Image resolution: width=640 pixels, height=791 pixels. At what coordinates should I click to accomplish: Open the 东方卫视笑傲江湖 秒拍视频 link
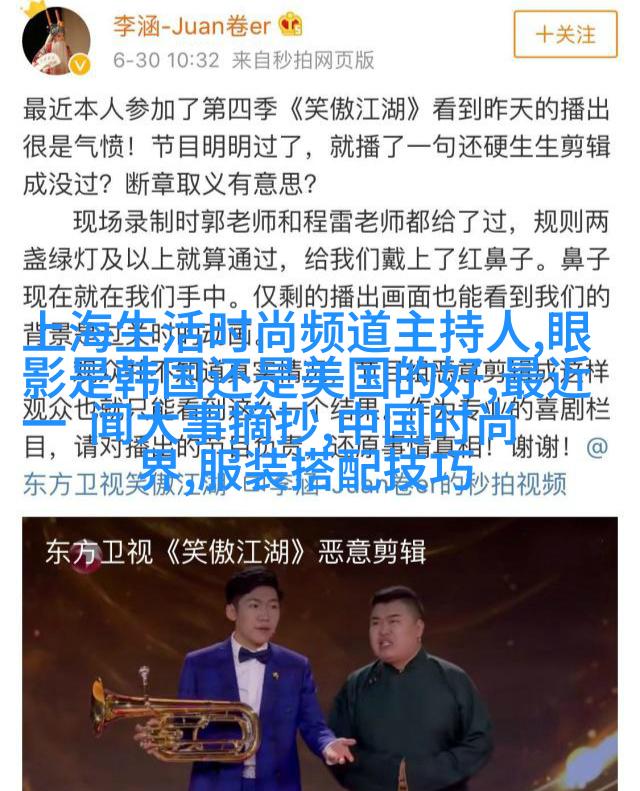pos(300,484)
